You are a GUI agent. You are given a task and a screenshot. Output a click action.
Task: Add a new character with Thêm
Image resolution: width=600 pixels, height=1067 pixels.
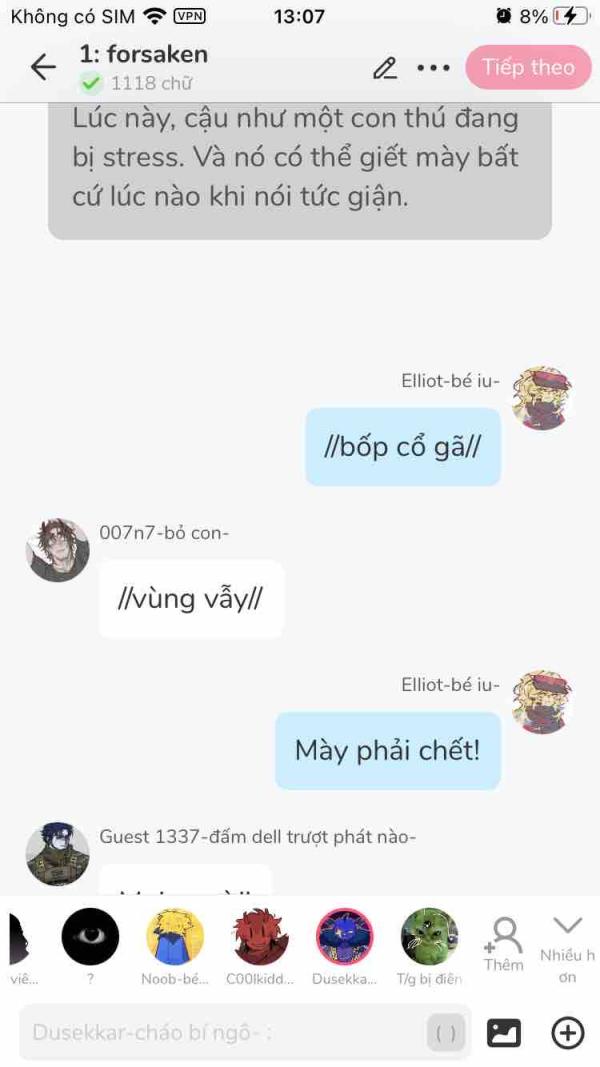point(503,944)
